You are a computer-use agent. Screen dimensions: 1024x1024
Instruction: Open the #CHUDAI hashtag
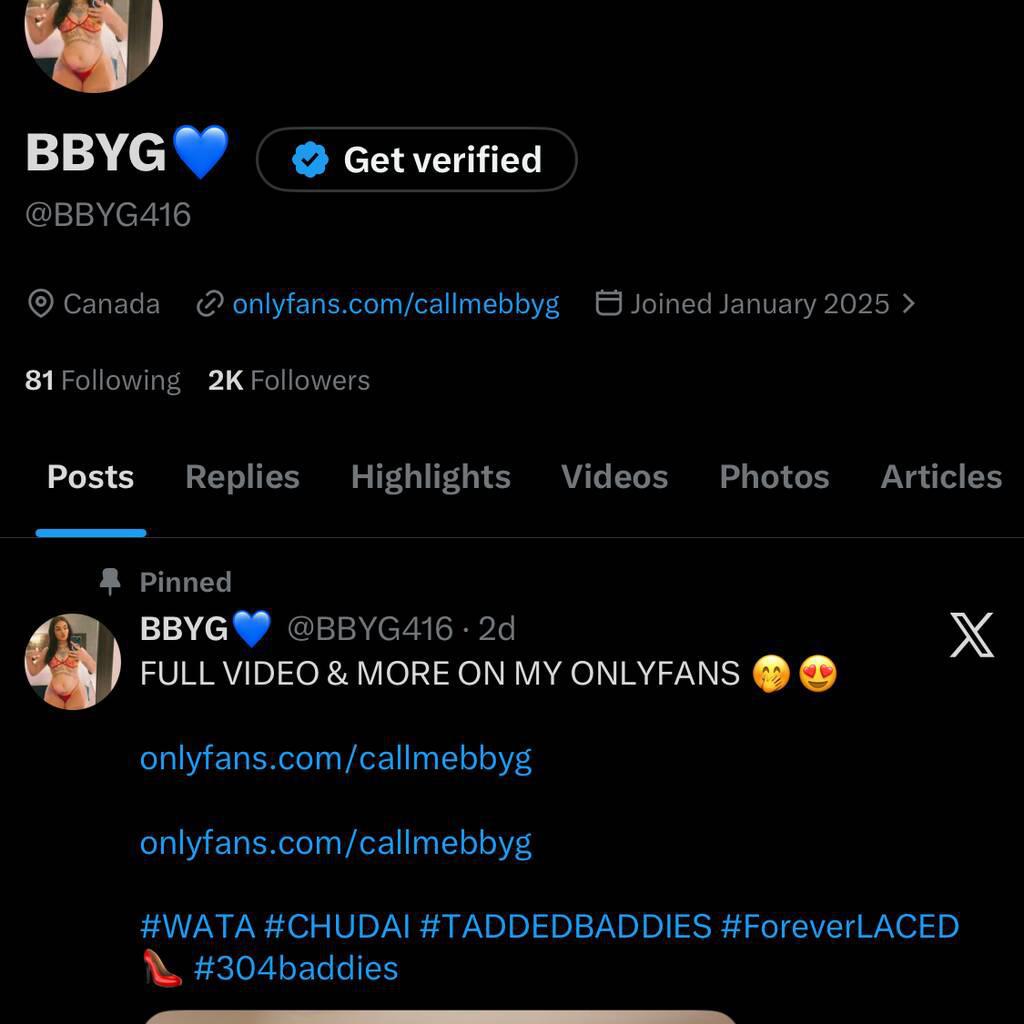tap(337, 927)
